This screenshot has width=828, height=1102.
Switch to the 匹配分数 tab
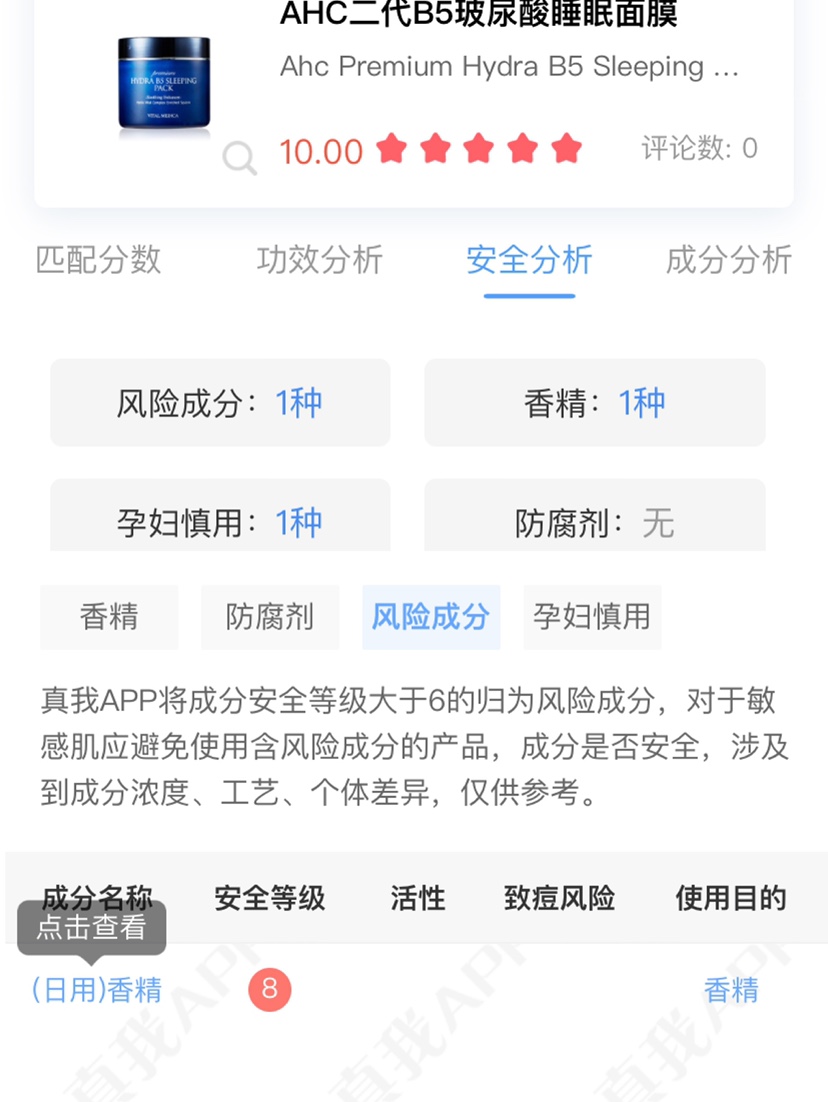click(96, 261)
